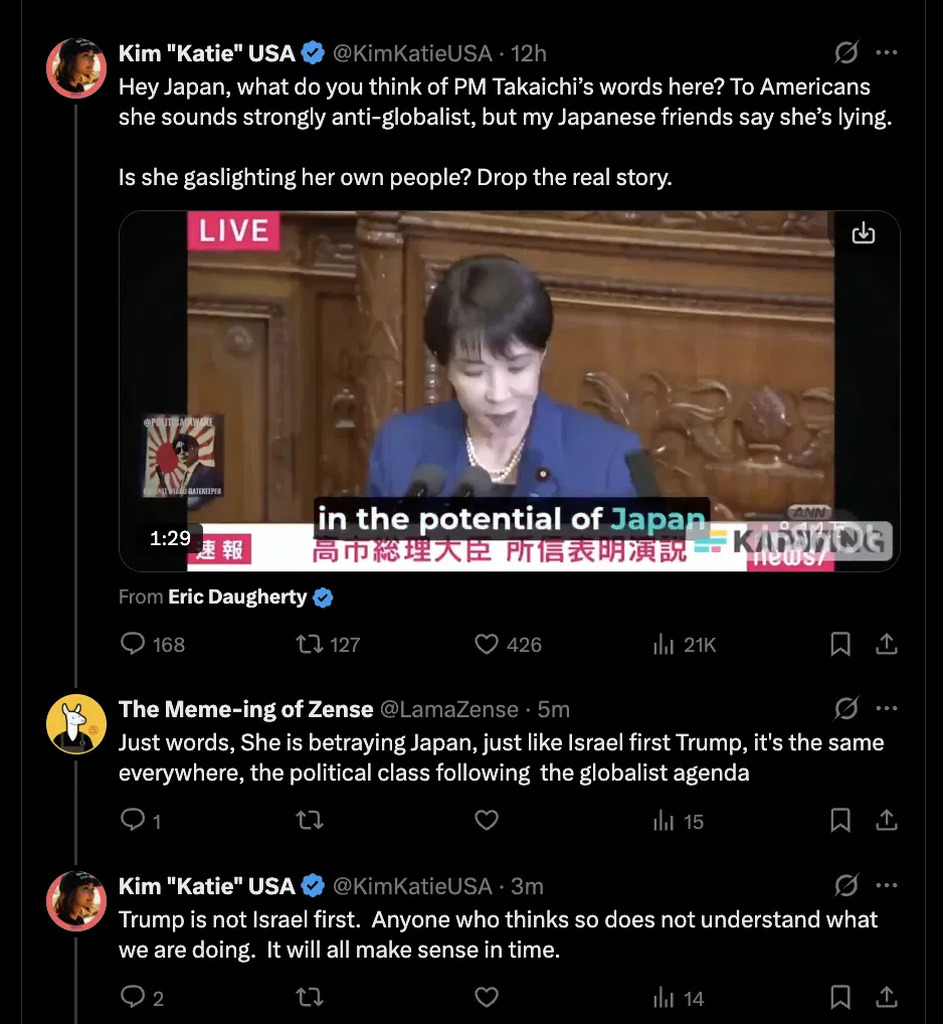This screenshot has height=1024, width=943.
Task: Like The Meme-ing of Zense's reply
Action: 486,821
